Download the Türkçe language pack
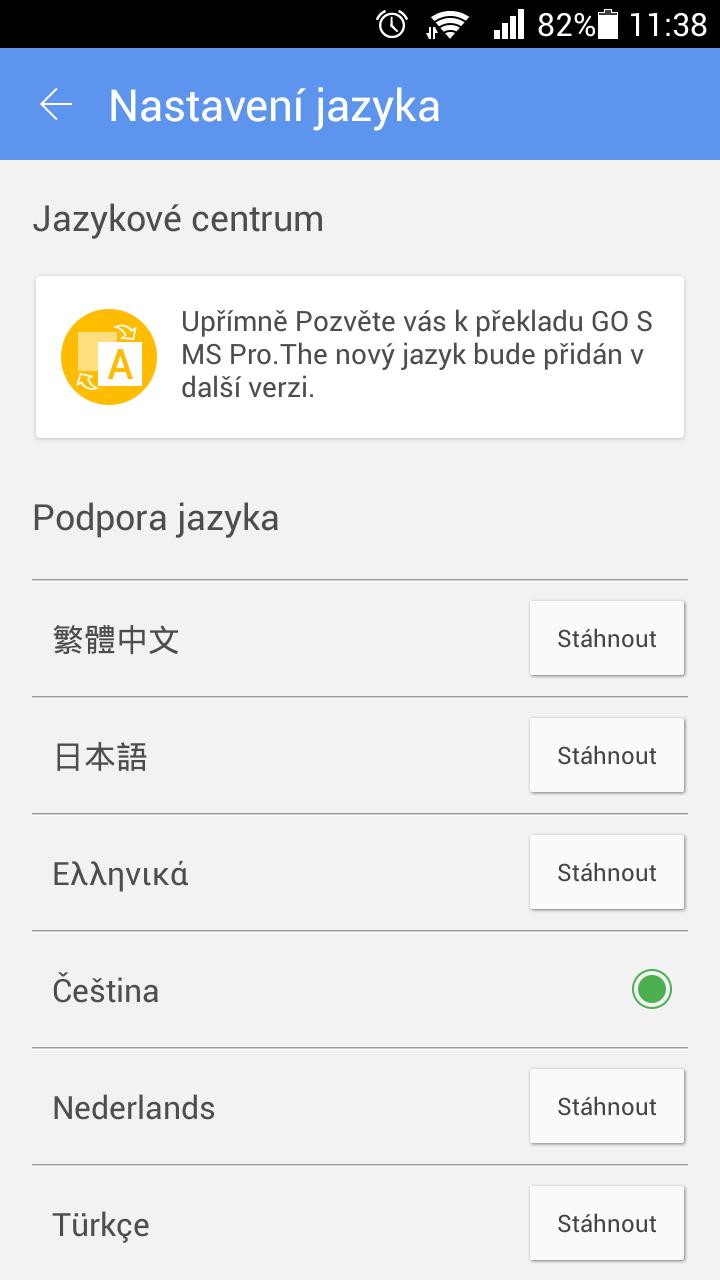Viewport: 720px width, 1280px height. click(606, 1222)
